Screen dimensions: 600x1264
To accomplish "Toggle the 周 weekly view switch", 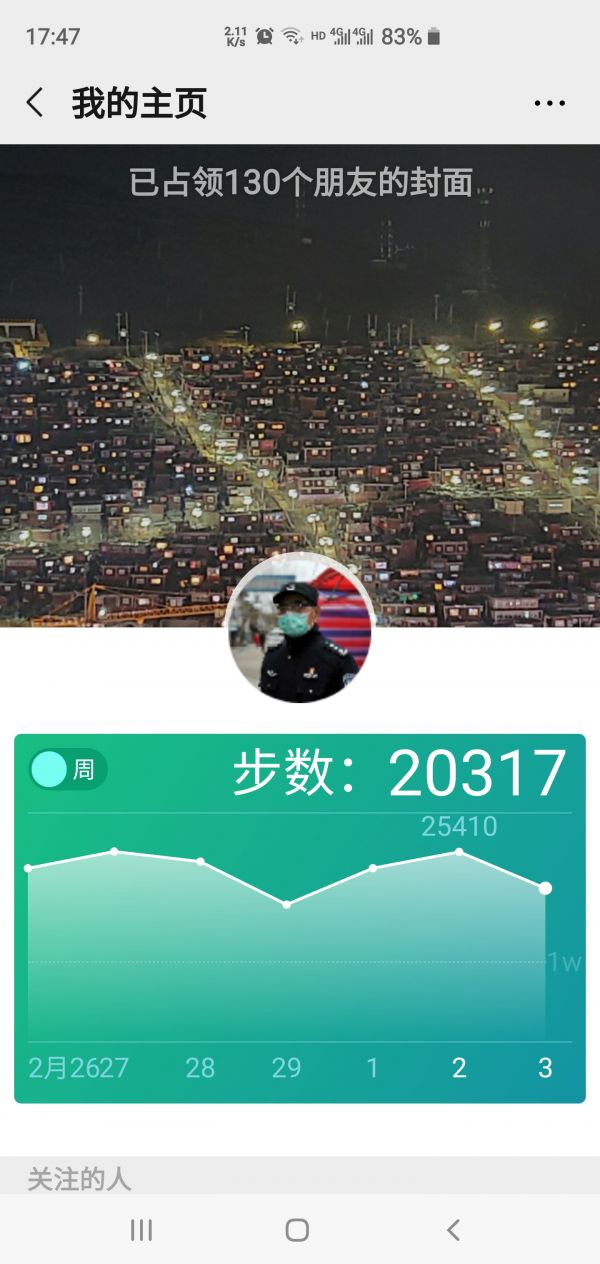I will [x=67, y=769].
